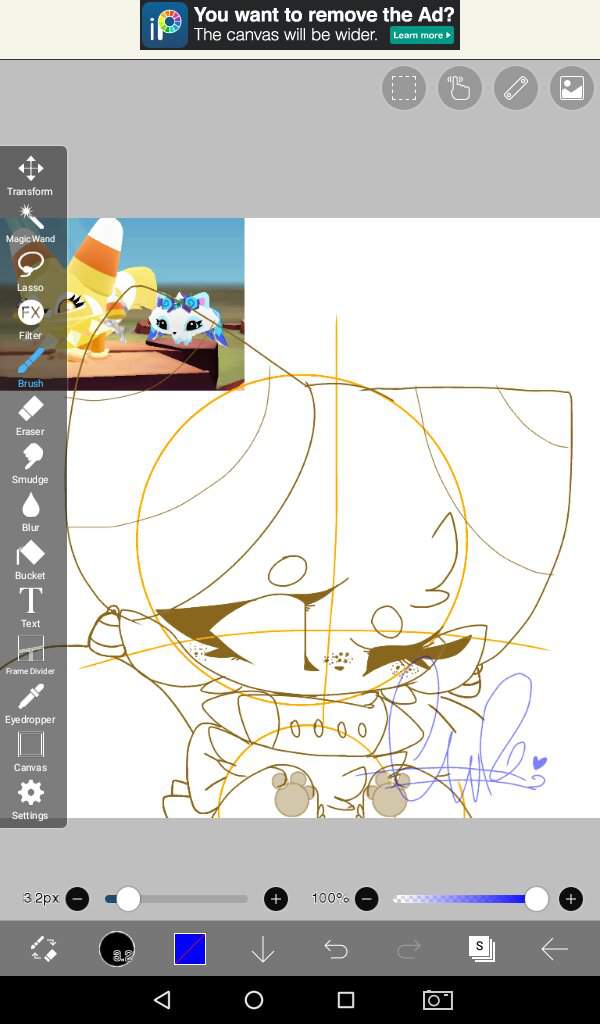Open the stabilizer hand icon
This screenshot has height=1024, width=600.
(x=460, y=88)
